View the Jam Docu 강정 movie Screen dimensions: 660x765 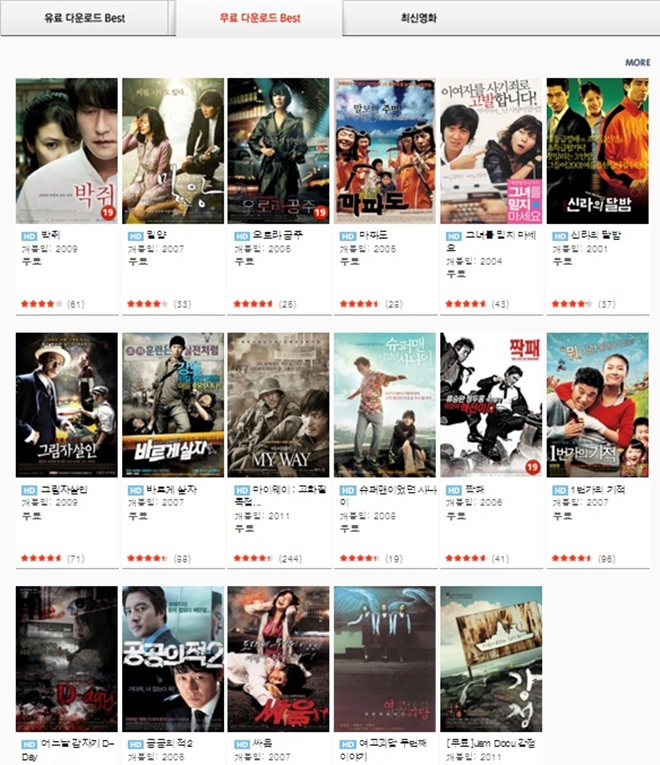coord(491,658)
